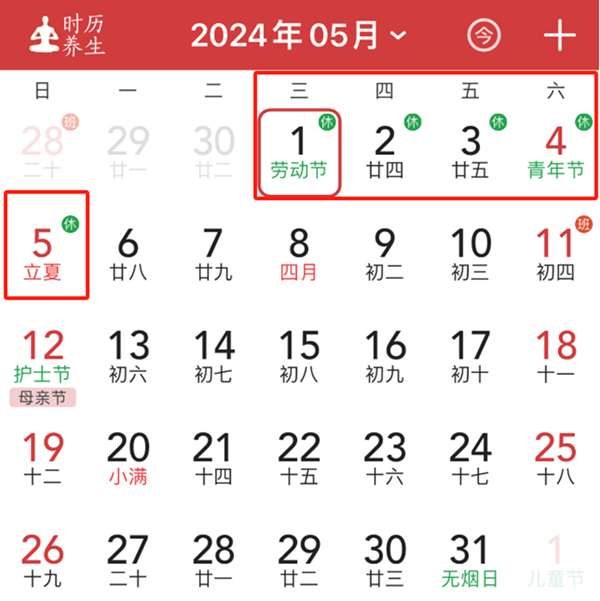Image resolution: width=600 pixels, height=601 pixels.
Task: Select May 5 立夏
Action: 43,252
